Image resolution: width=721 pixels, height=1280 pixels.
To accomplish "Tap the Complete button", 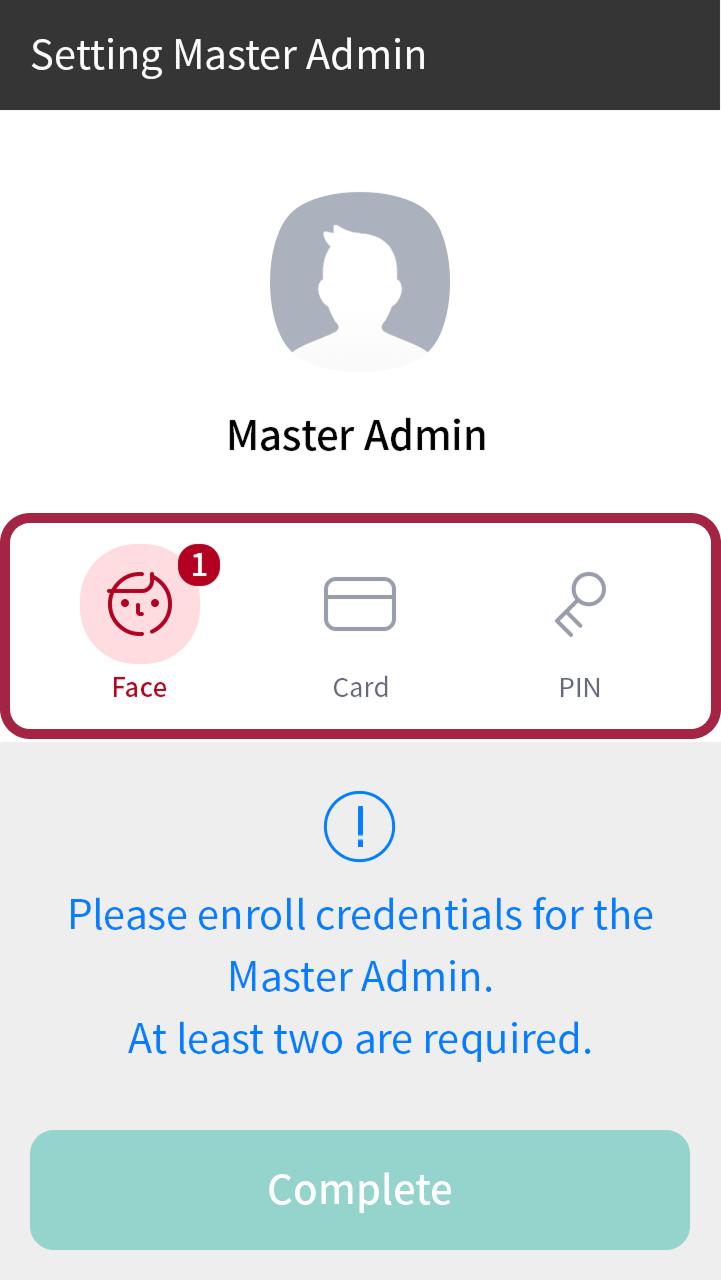I will (x=360, y=1189).
